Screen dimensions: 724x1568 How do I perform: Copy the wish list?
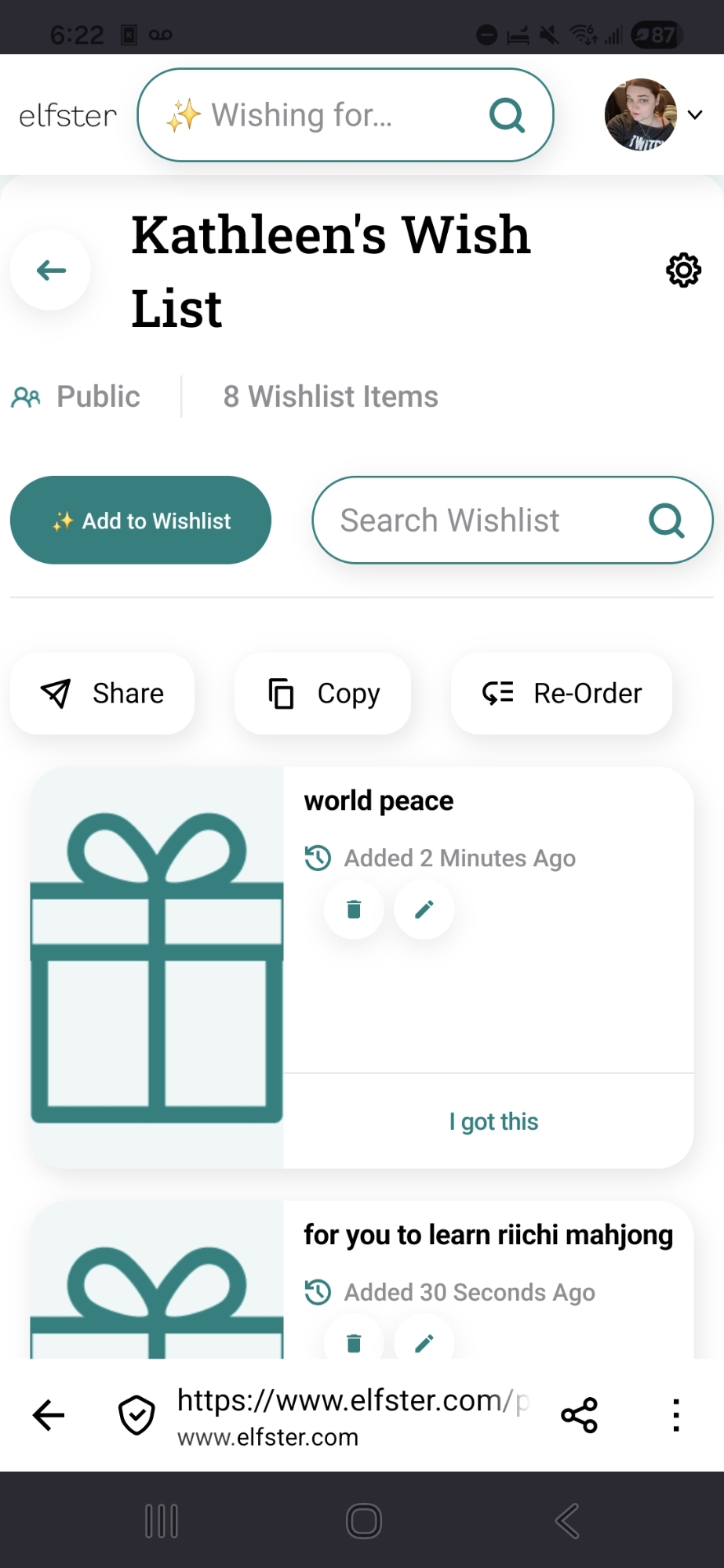point(322,694)
